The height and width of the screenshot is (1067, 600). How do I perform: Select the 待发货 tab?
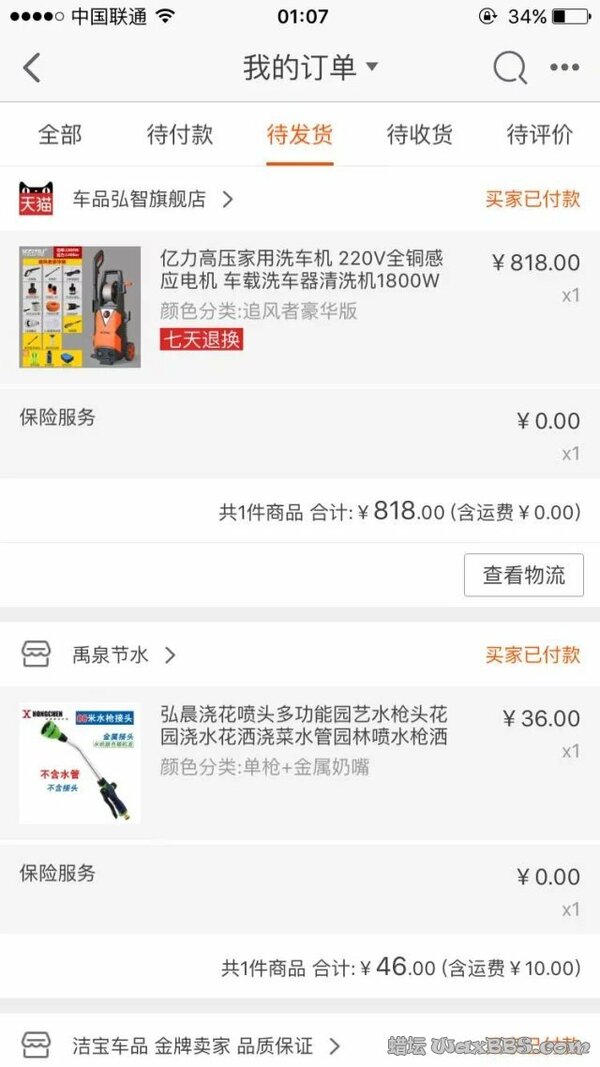(x=300, y=135)
